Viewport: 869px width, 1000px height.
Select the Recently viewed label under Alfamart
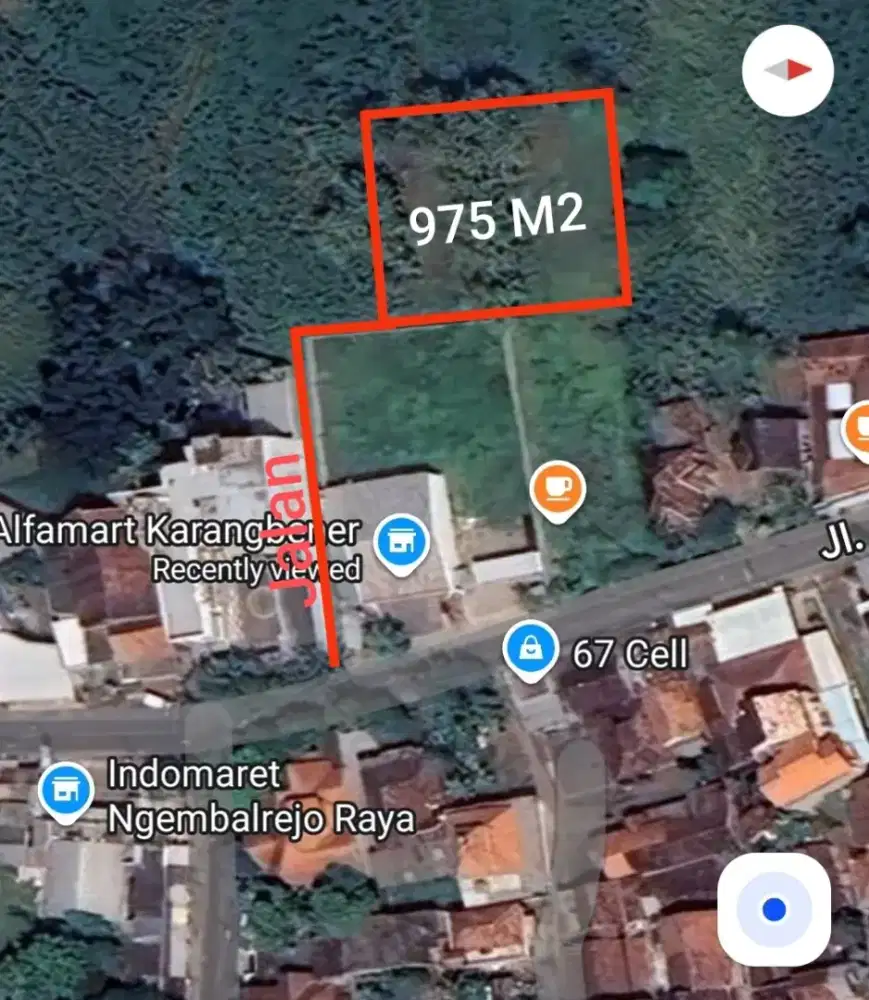click(258, 572)
